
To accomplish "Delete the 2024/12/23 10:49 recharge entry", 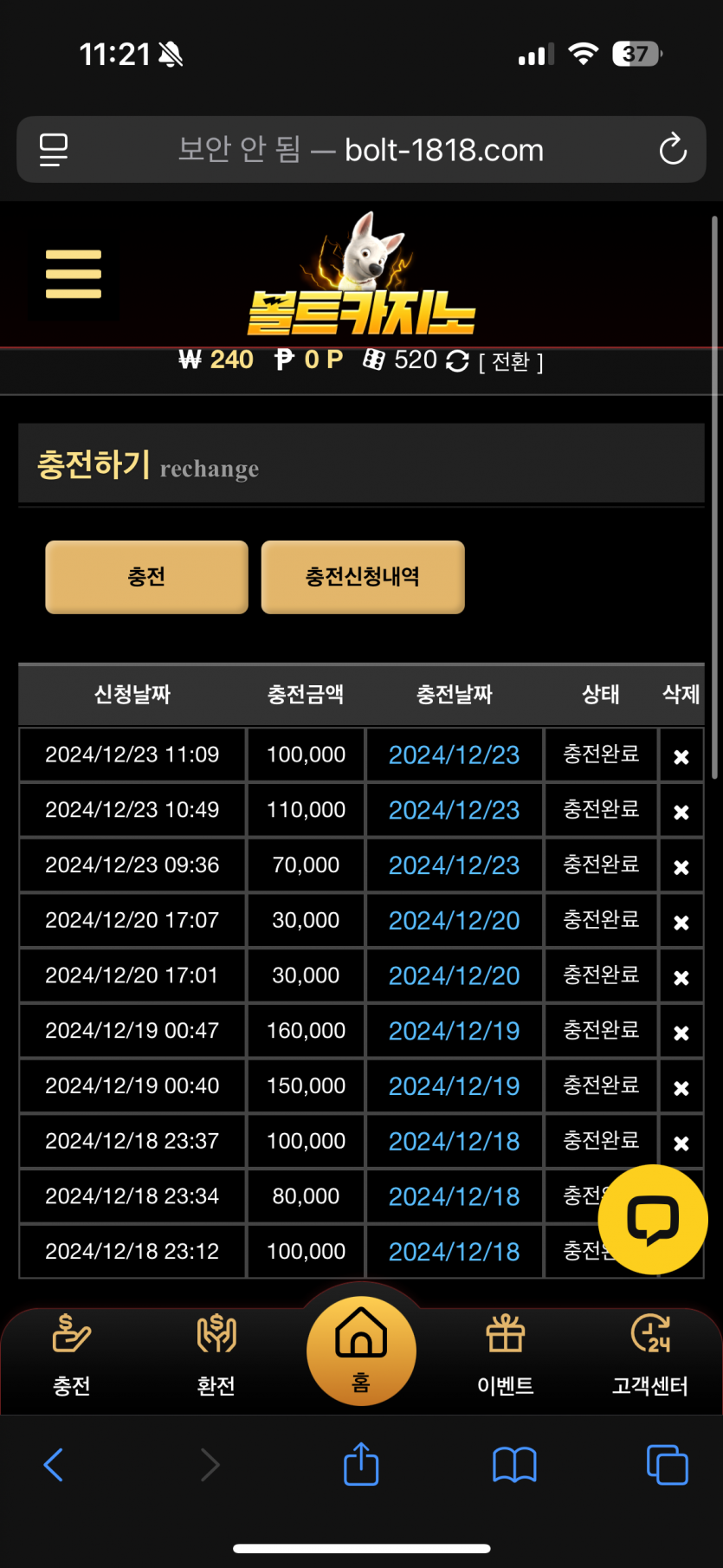I will (681, 812).
